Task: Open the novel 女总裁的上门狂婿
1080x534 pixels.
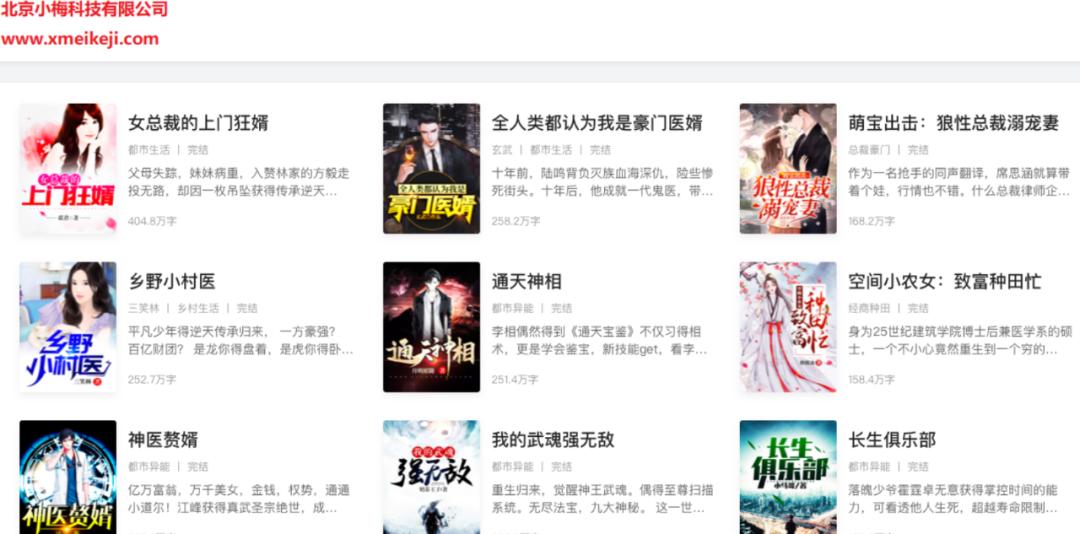Action: pyautogui.click(x=198, y=124)
